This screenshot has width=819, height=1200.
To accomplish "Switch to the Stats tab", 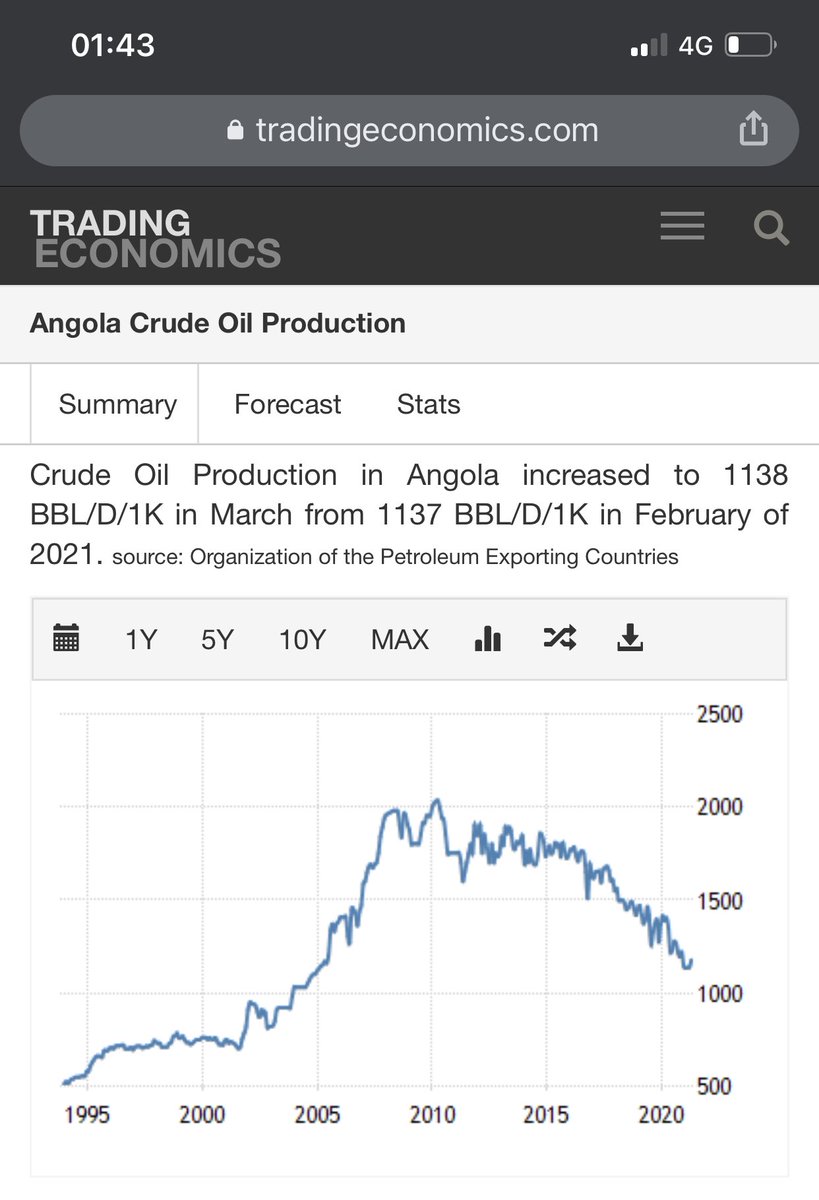I will (428, 404).
